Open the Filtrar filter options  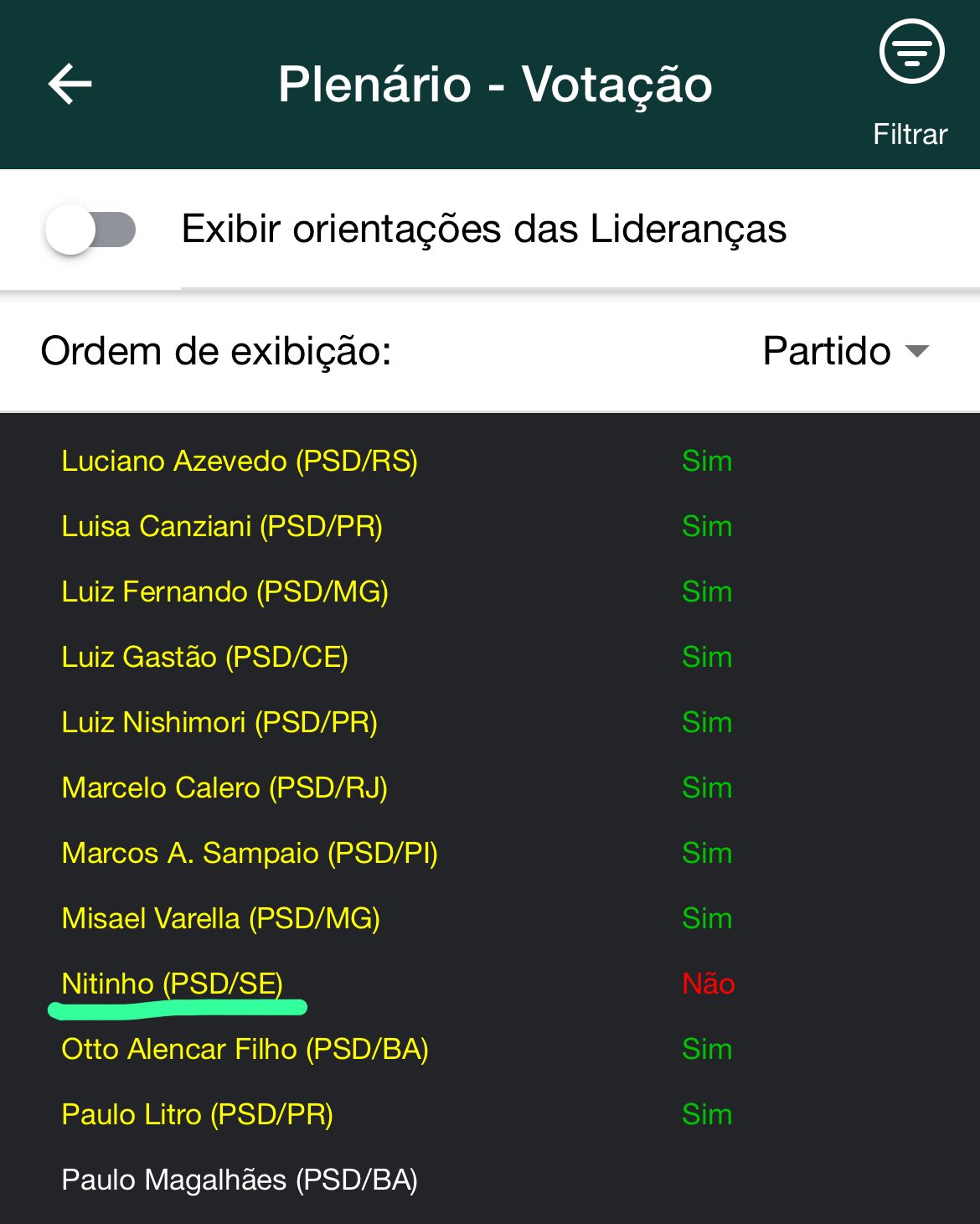coord(911,82)
